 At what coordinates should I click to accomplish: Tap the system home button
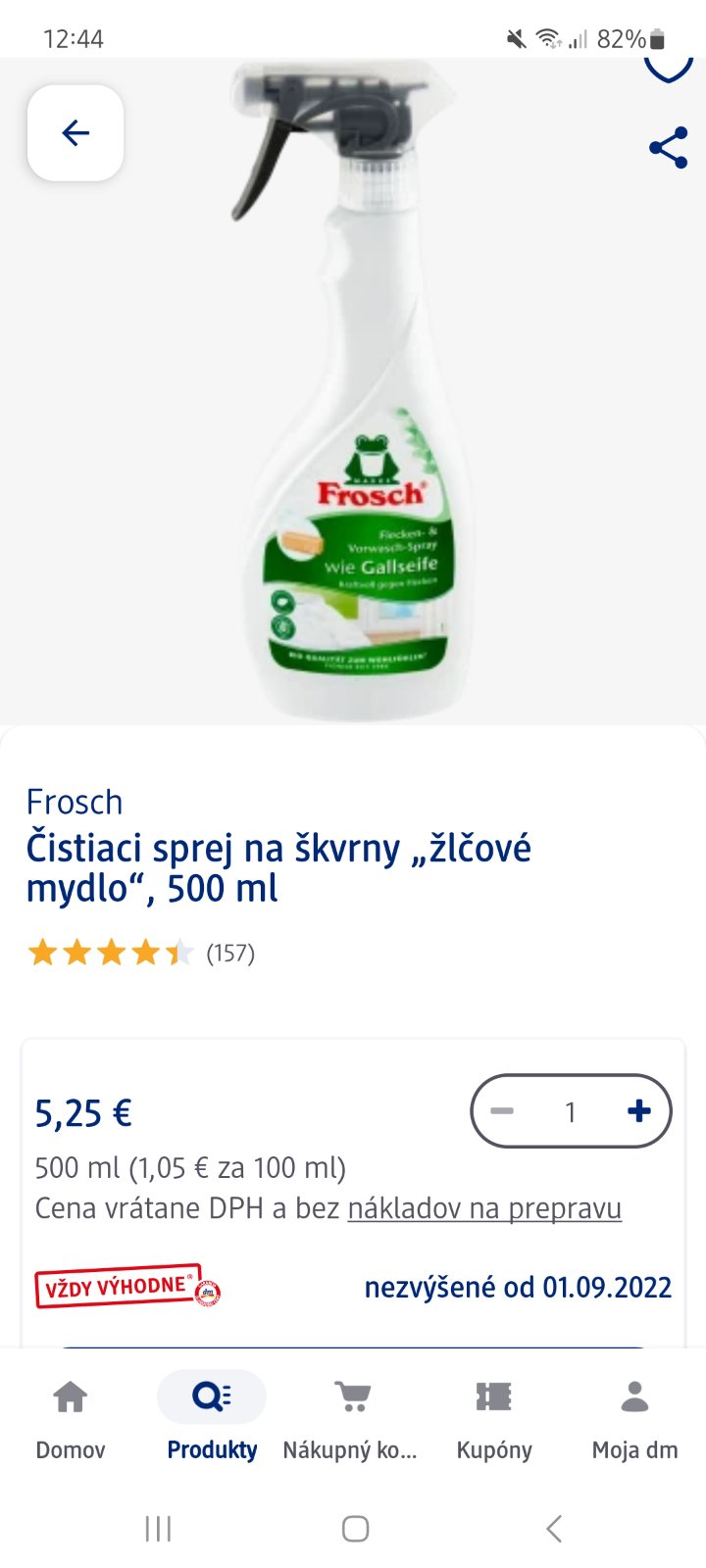point(355,1529)
